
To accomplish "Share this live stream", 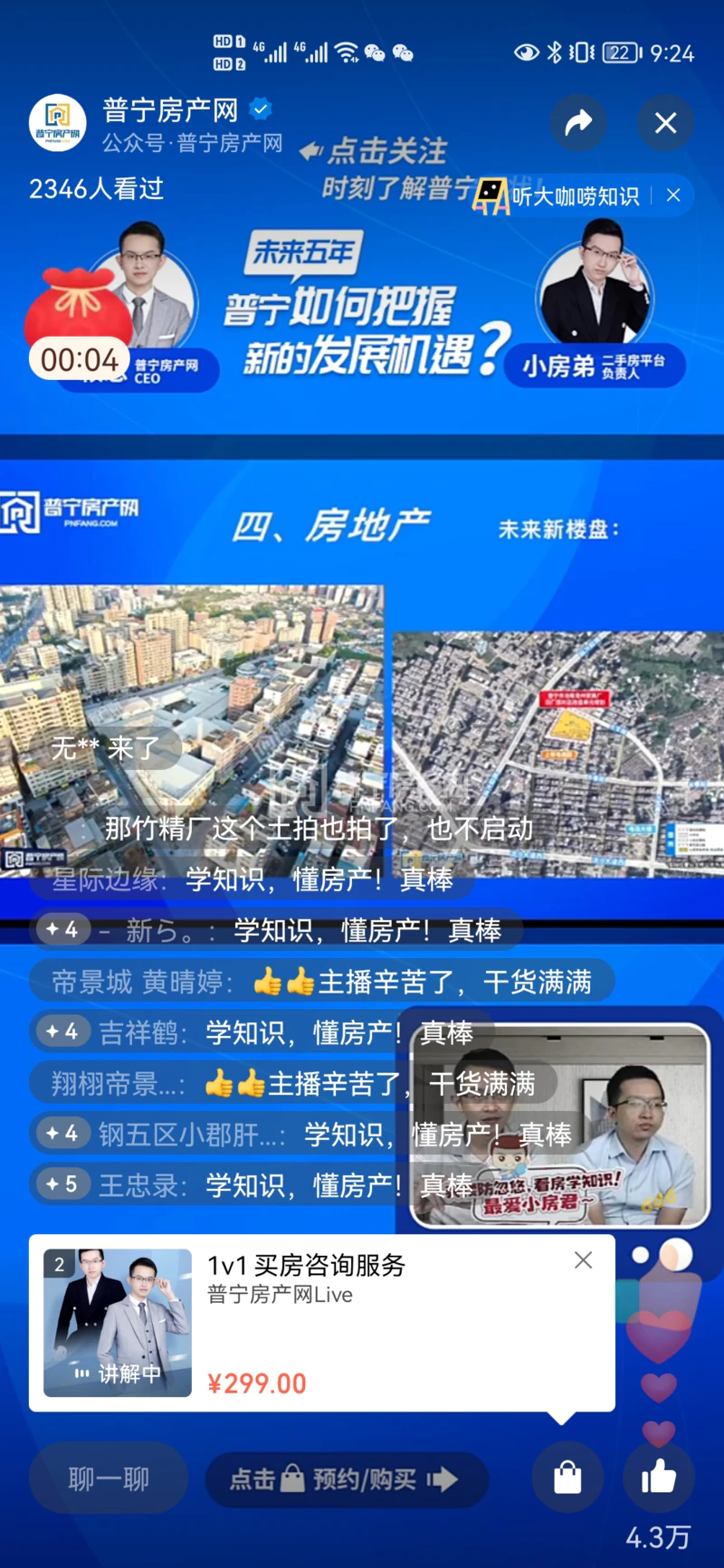I will (x=578, y=122).
